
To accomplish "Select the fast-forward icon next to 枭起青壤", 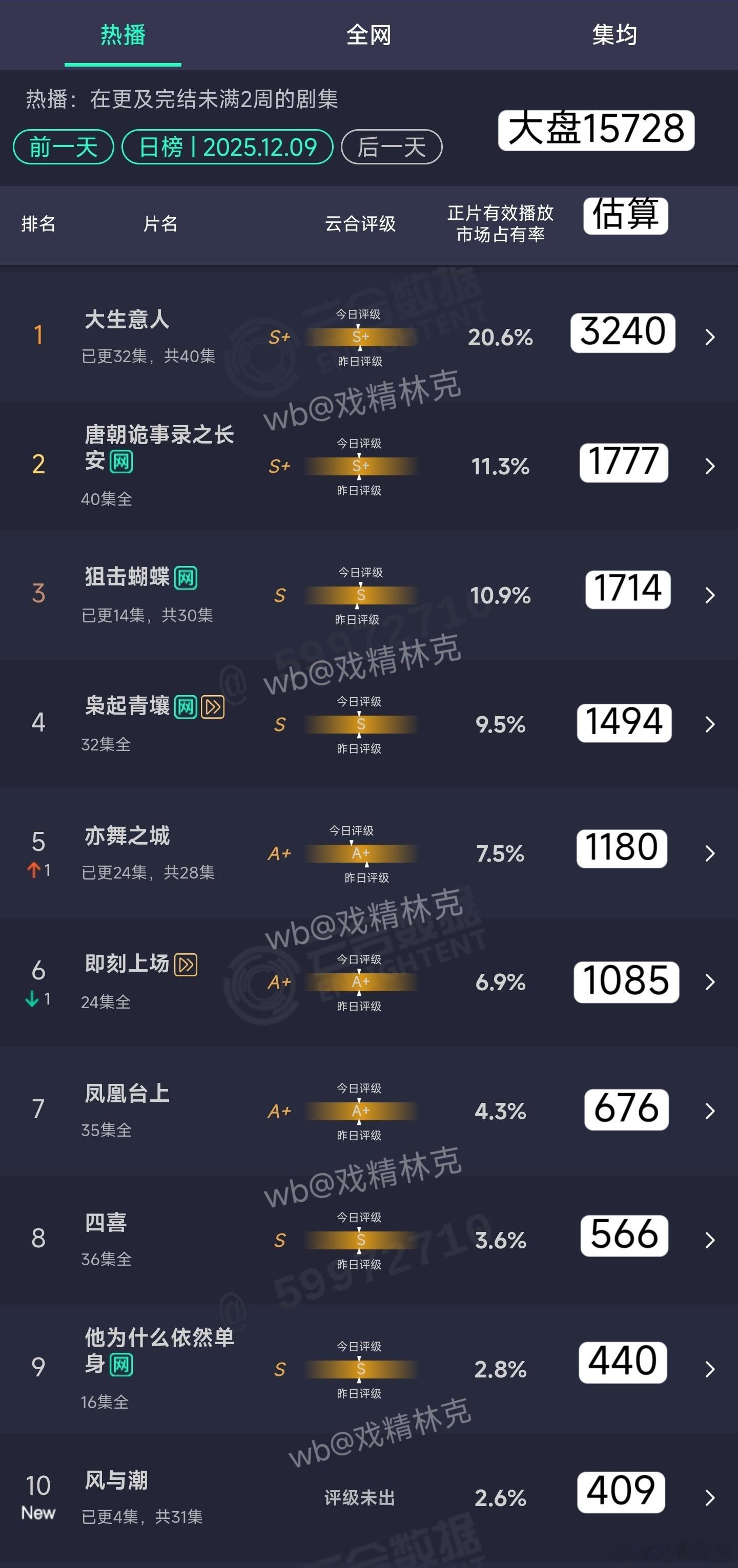I will [213, 707].
